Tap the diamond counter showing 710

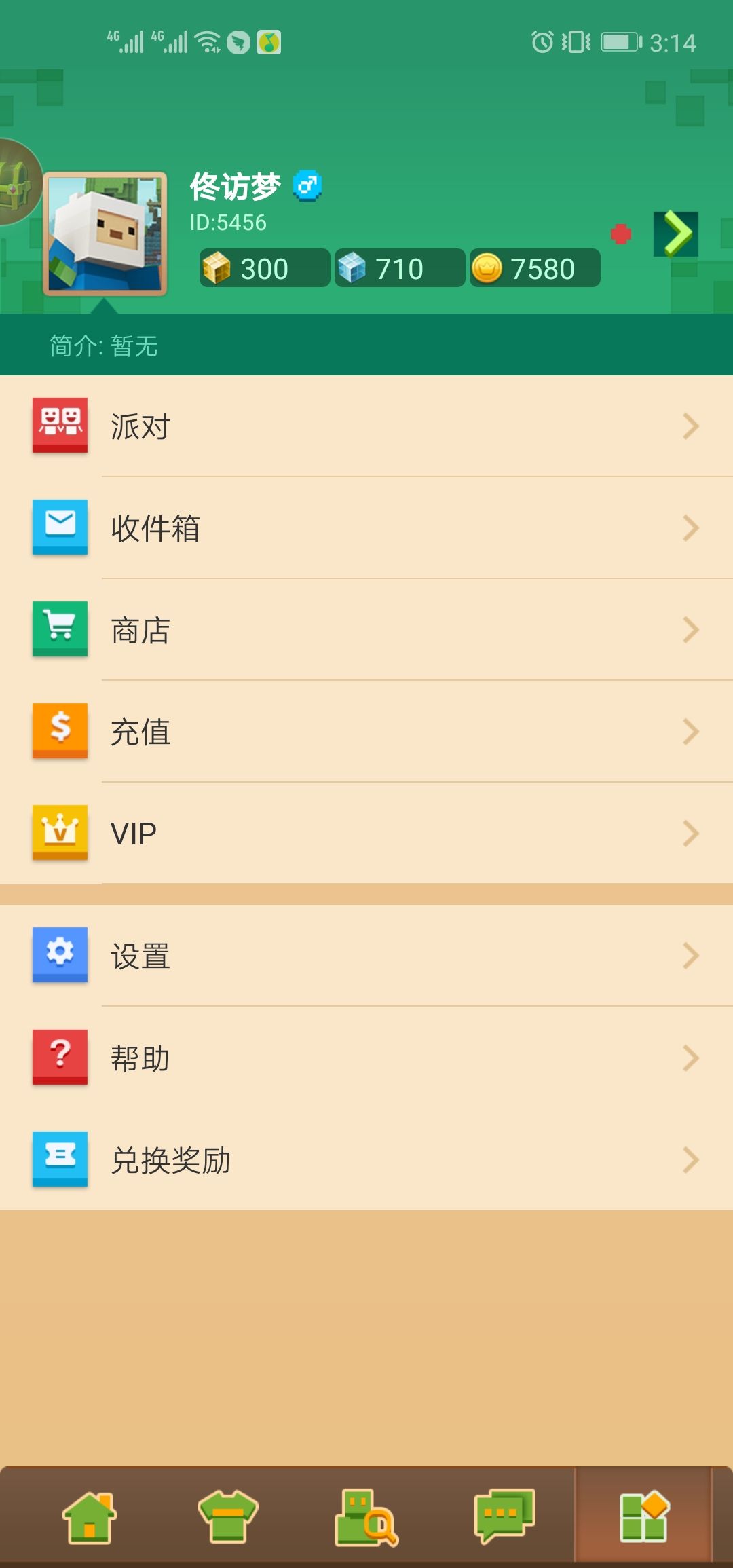[399, 268]
